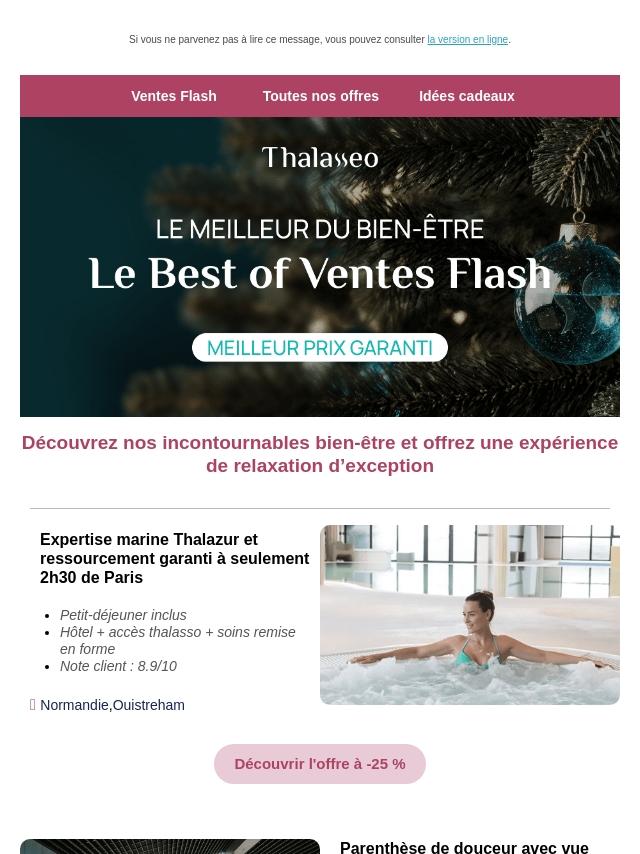The image size is (640, 854).
Task: Go to Ventes Flash section
Action: (173, 97)
